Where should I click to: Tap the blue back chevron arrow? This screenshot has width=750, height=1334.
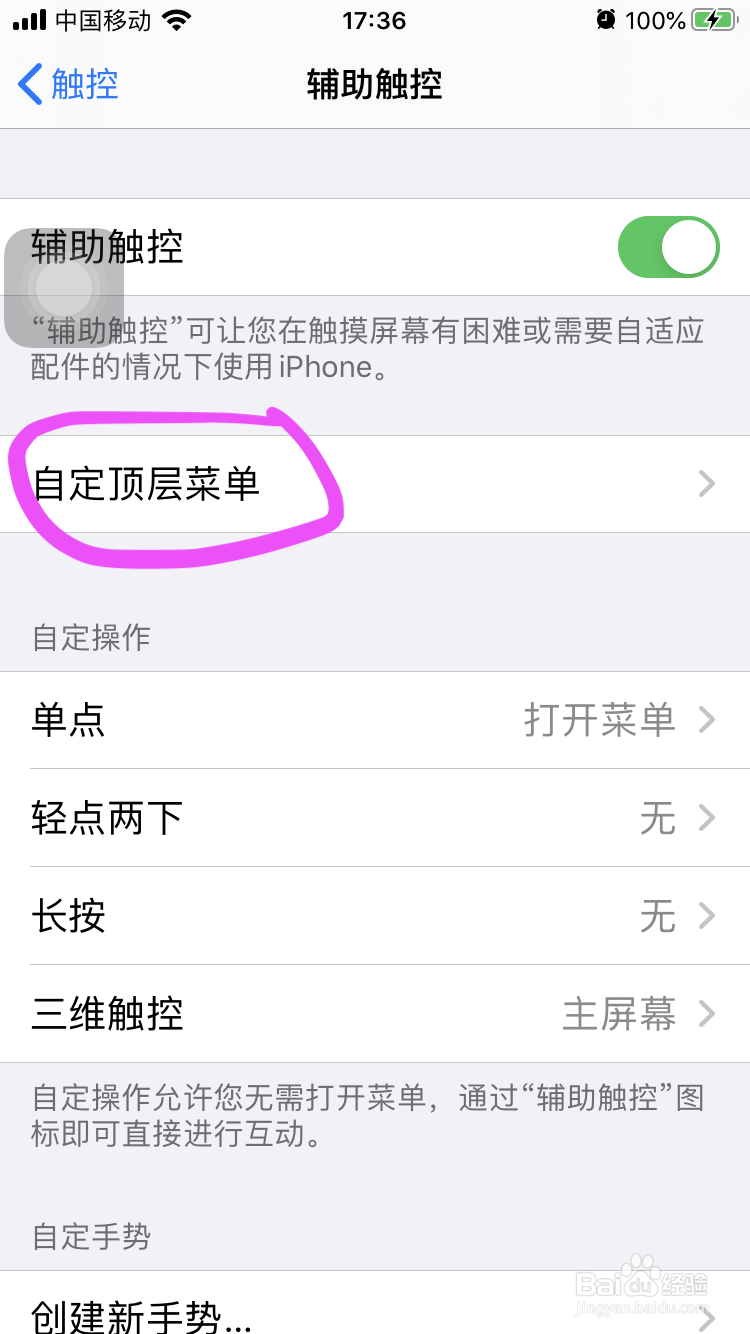(30, 85)
